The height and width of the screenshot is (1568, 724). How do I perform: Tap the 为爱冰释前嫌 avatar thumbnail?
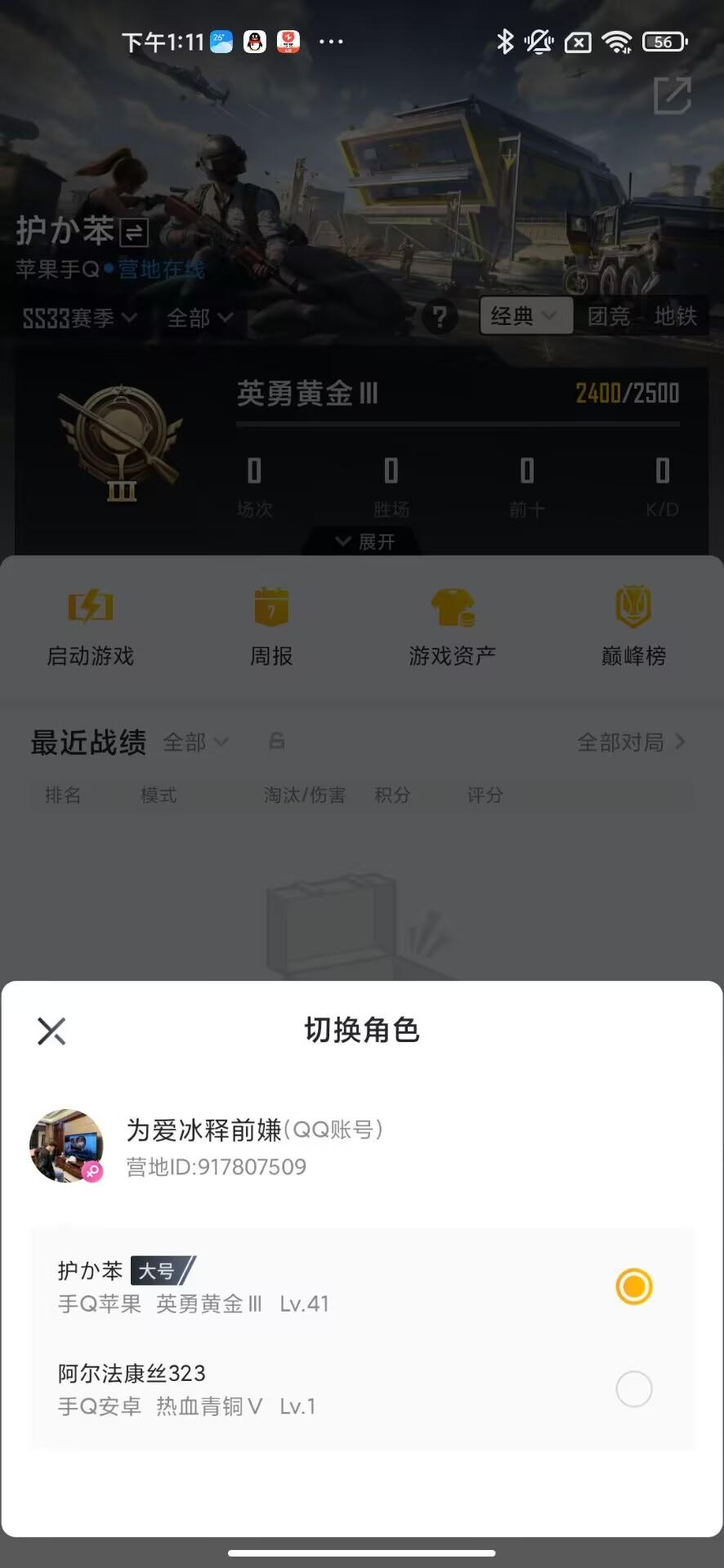click(x=68, y=1145)
